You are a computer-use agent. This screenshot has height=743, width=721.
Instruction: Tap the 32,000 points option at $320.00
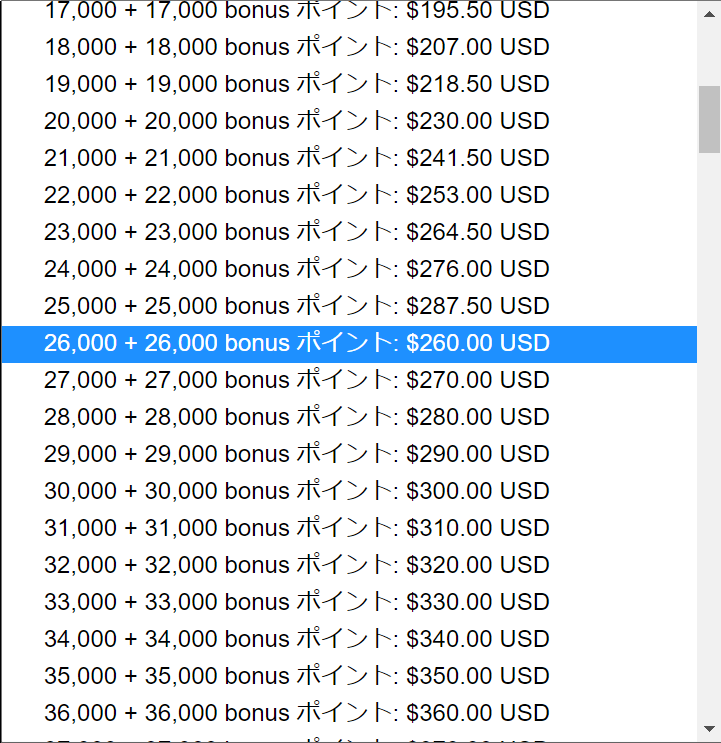pos(297,565)
